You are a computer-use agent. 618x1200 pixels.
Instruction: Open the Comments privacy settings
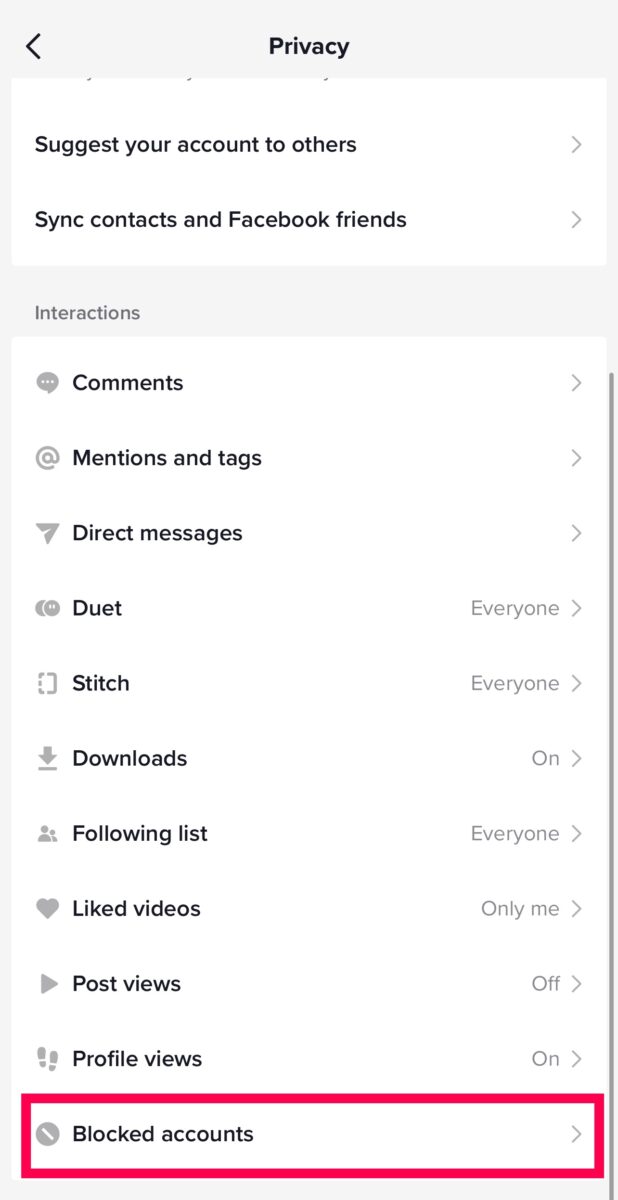click(308, 383)
